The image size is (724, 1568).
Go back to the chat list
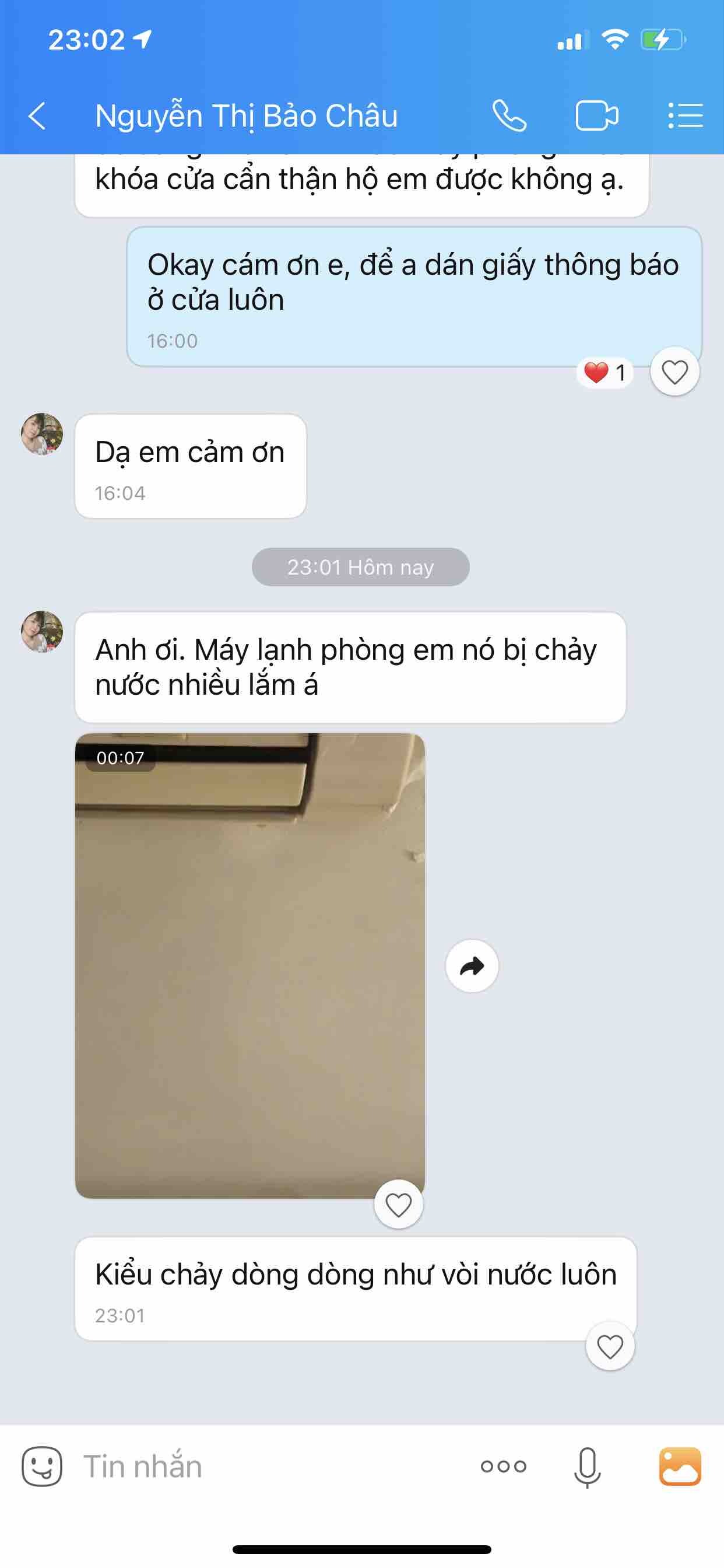click(x=38, y=116)
